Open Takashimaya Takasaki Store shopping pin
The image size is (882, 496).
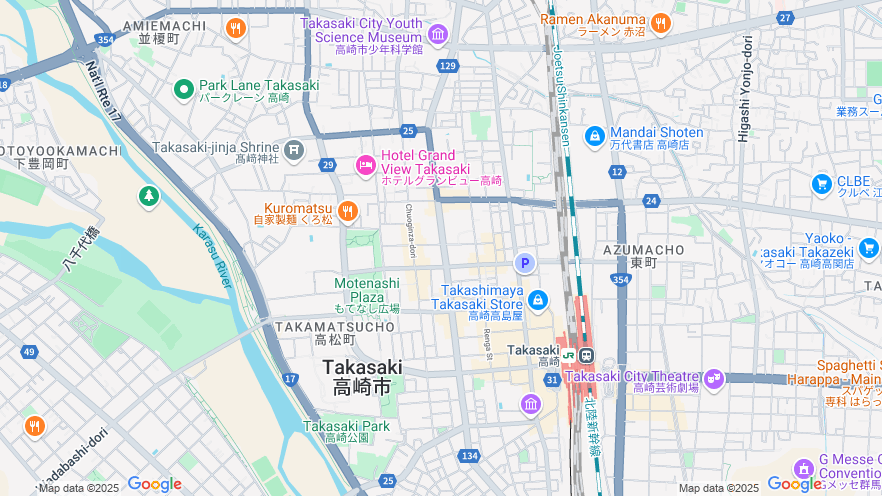coord(538,300)
